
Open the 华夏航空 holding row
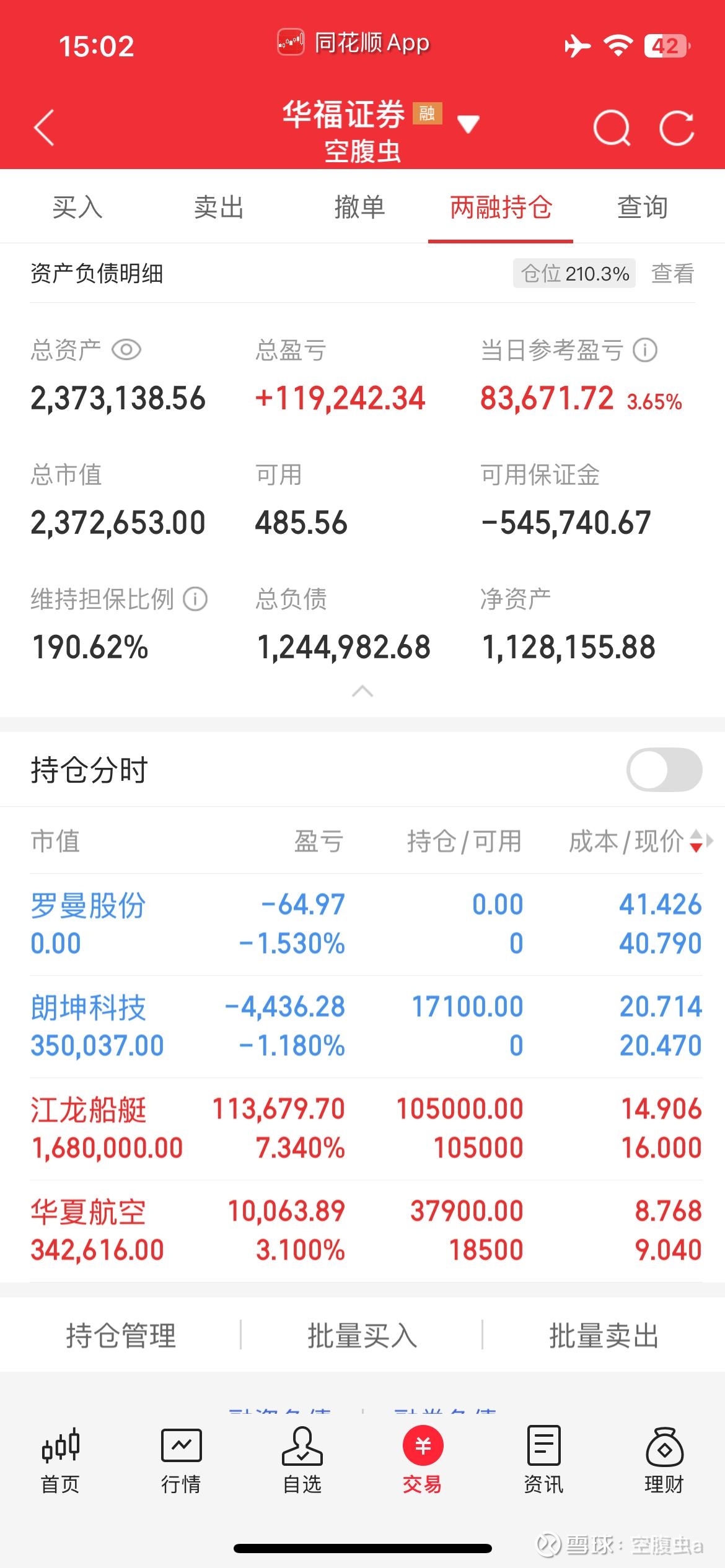click(366, 1231)
